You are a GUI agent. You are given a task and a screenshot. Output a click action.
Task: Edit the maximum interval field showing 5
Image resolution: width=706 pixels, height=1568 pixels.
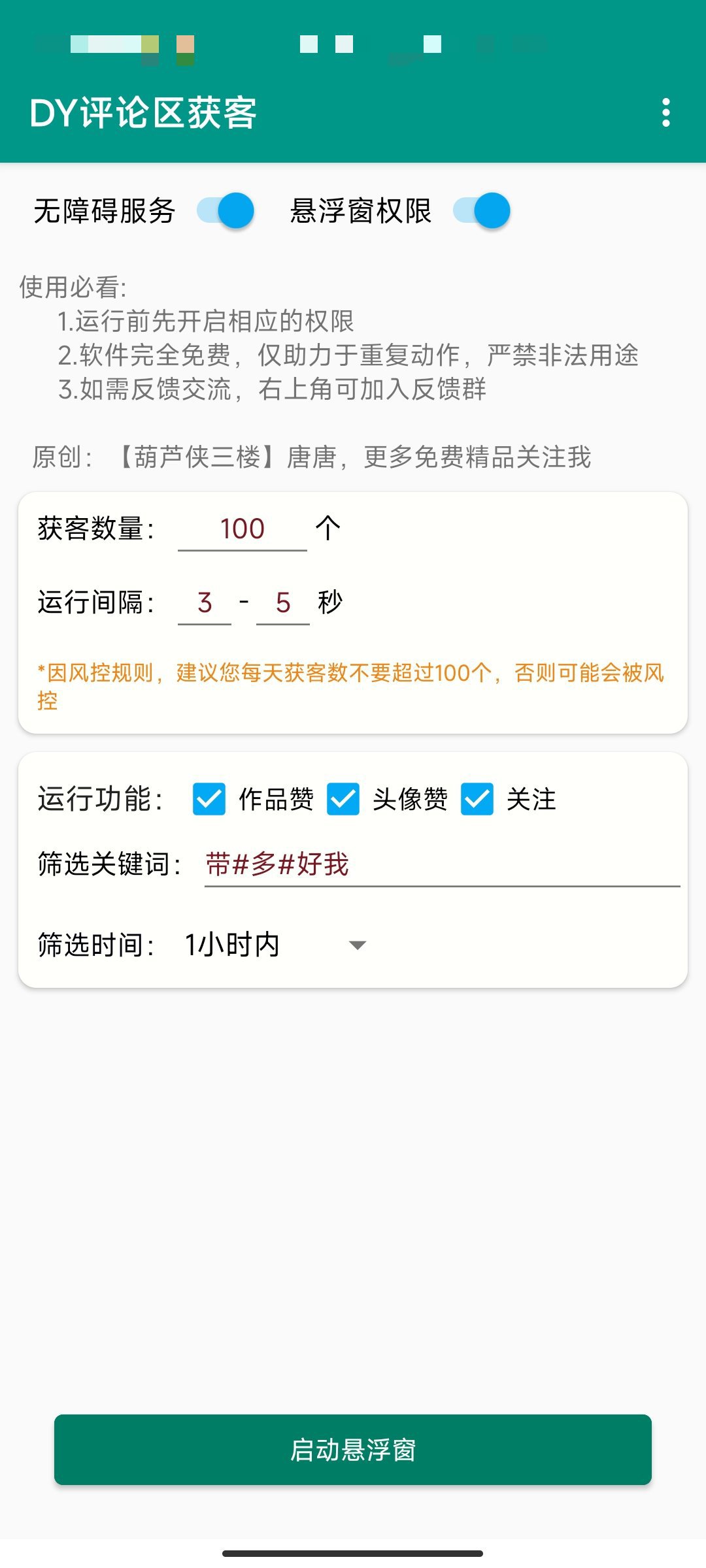coord(282,603)
